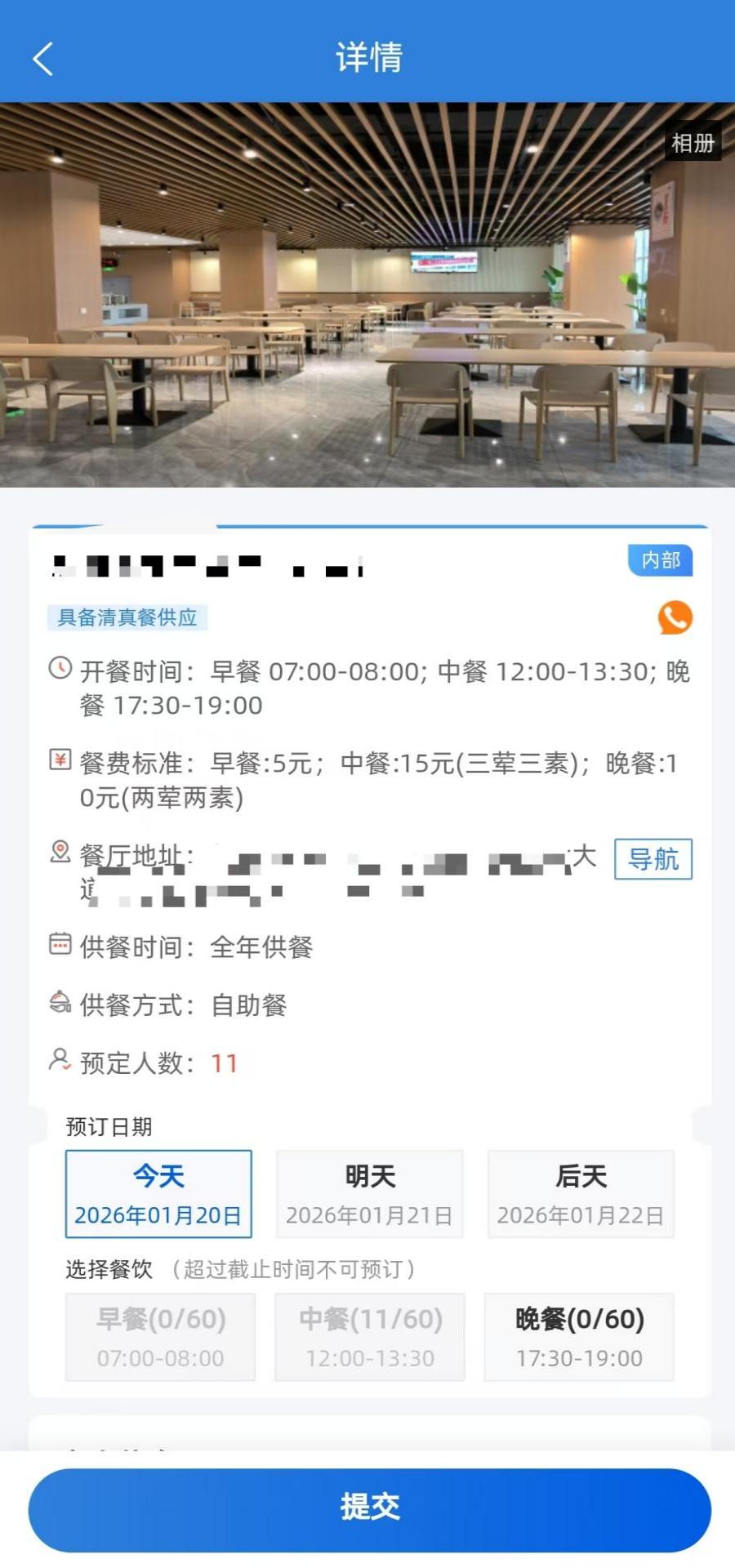Select the 早餐(0/60) meal option
This screenshot has width=735, height=1568.
point(160,1337)
